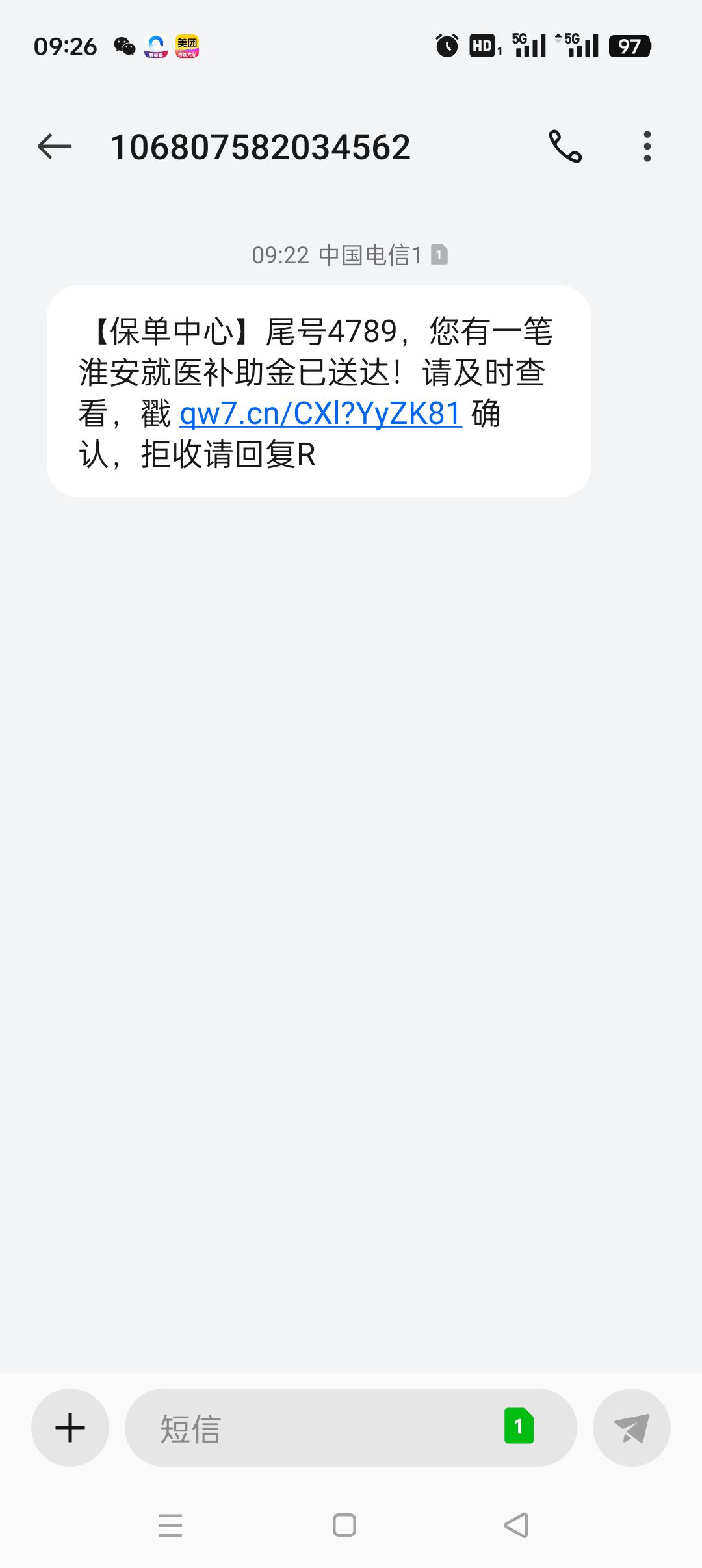
Task: Send the message with paper plane
Action: coord(631,1428)
